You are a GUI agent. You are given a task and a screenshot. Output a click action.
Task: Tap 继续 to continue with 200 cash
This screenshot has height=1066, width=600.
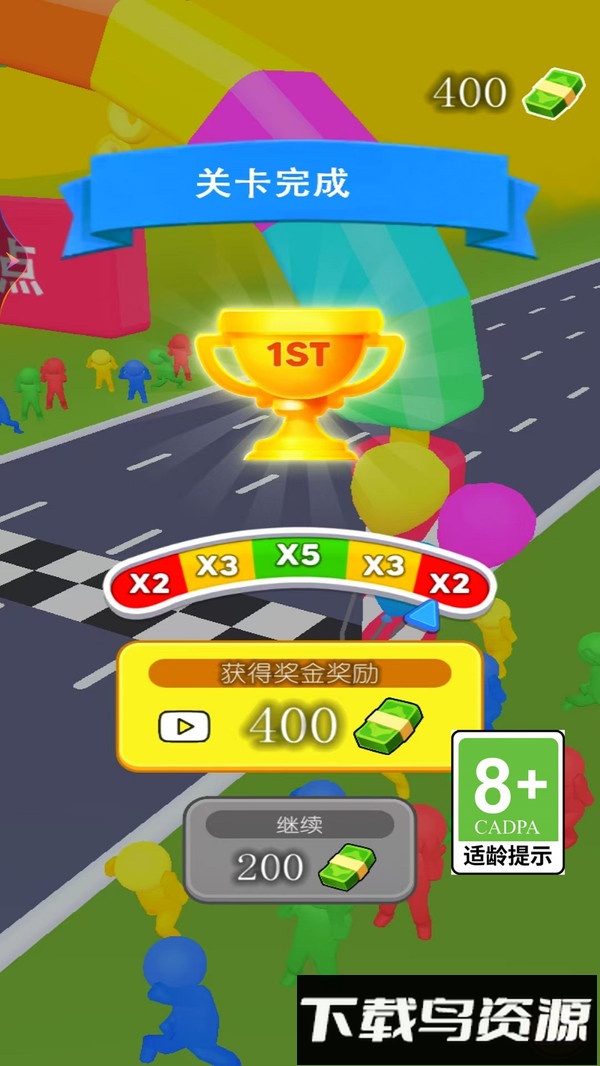[299, 852]
